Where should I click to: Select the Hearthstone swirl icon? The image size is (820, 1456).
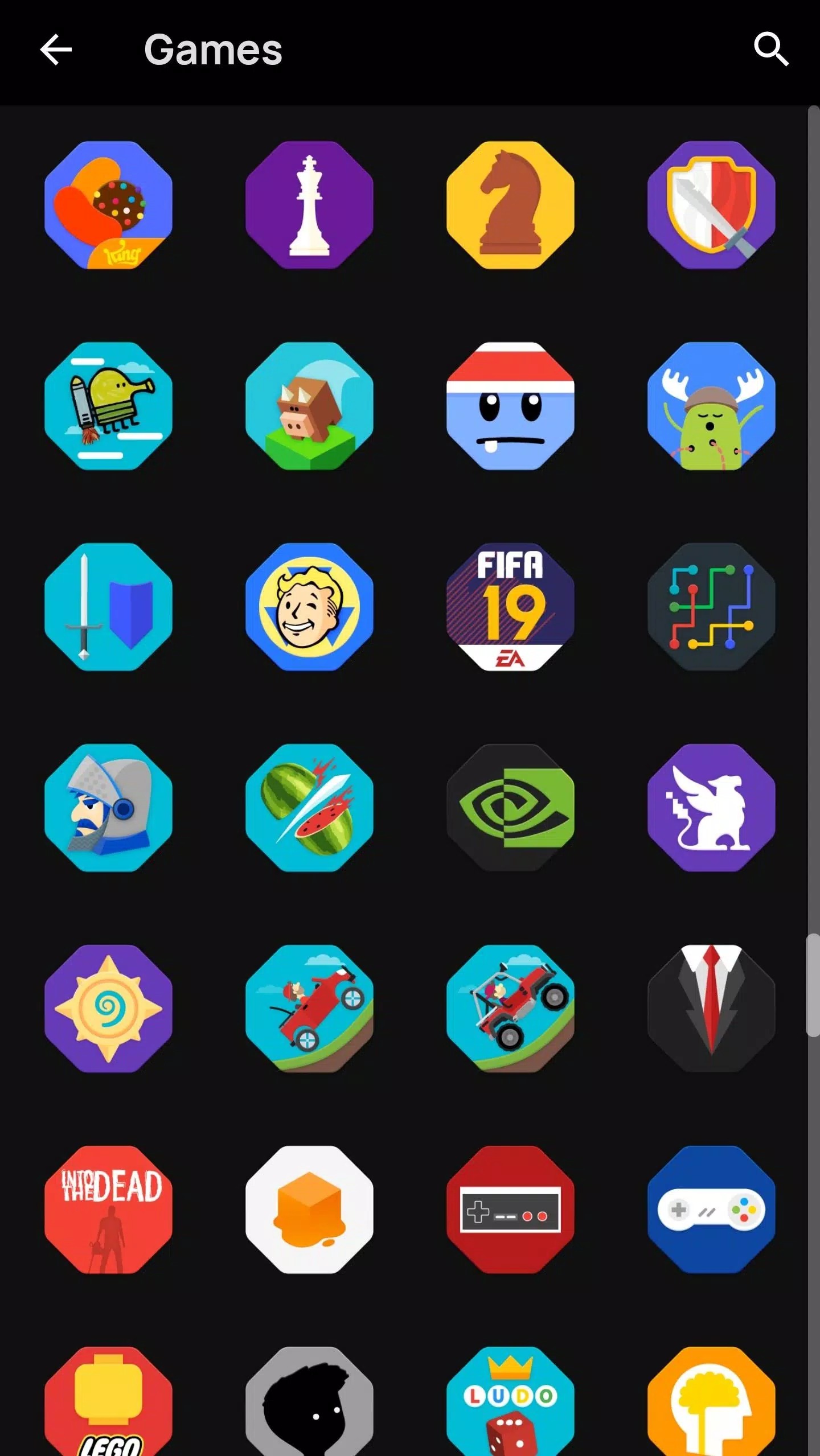108,1009
